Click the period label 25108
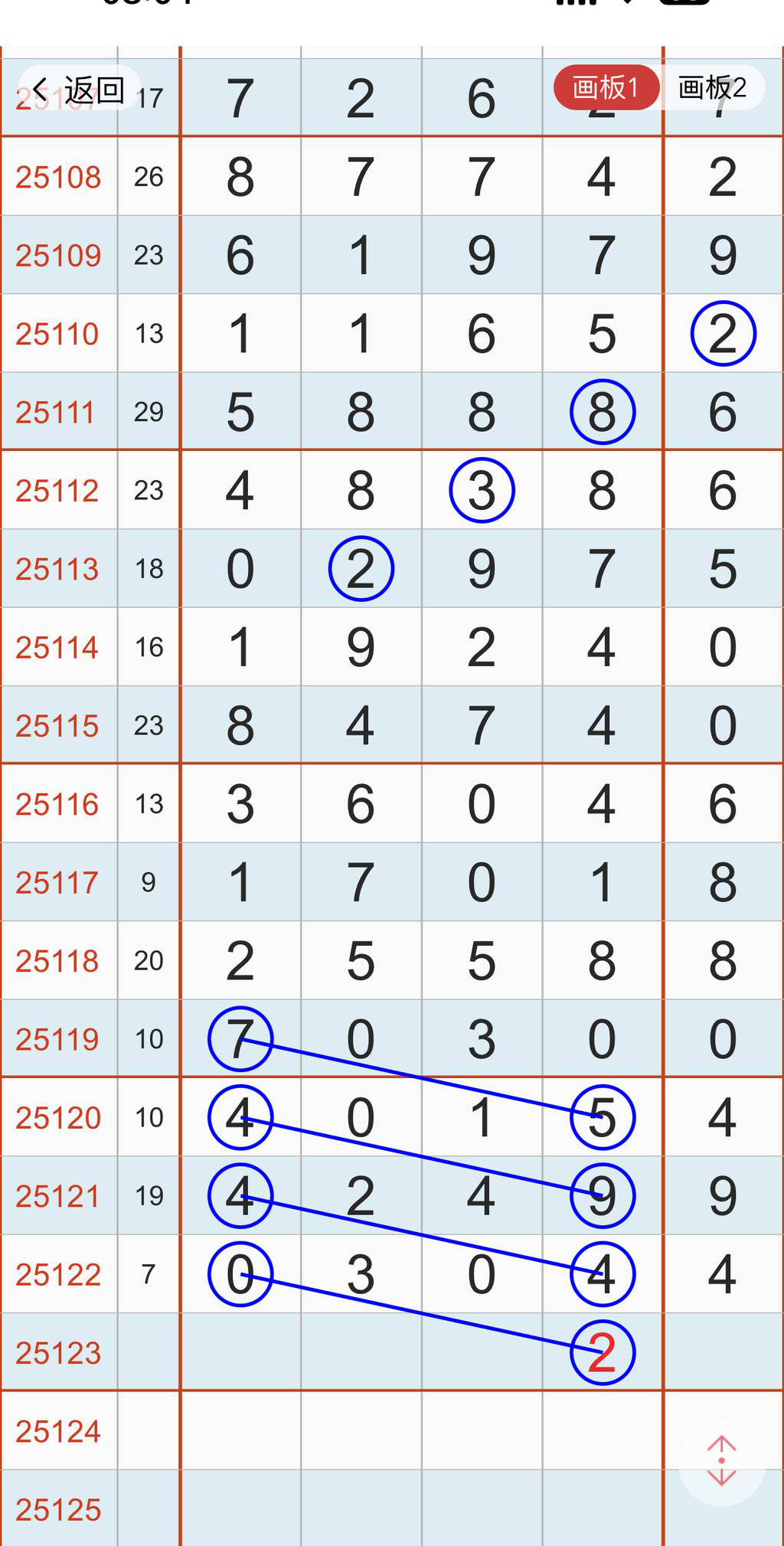 click(57, 177)
